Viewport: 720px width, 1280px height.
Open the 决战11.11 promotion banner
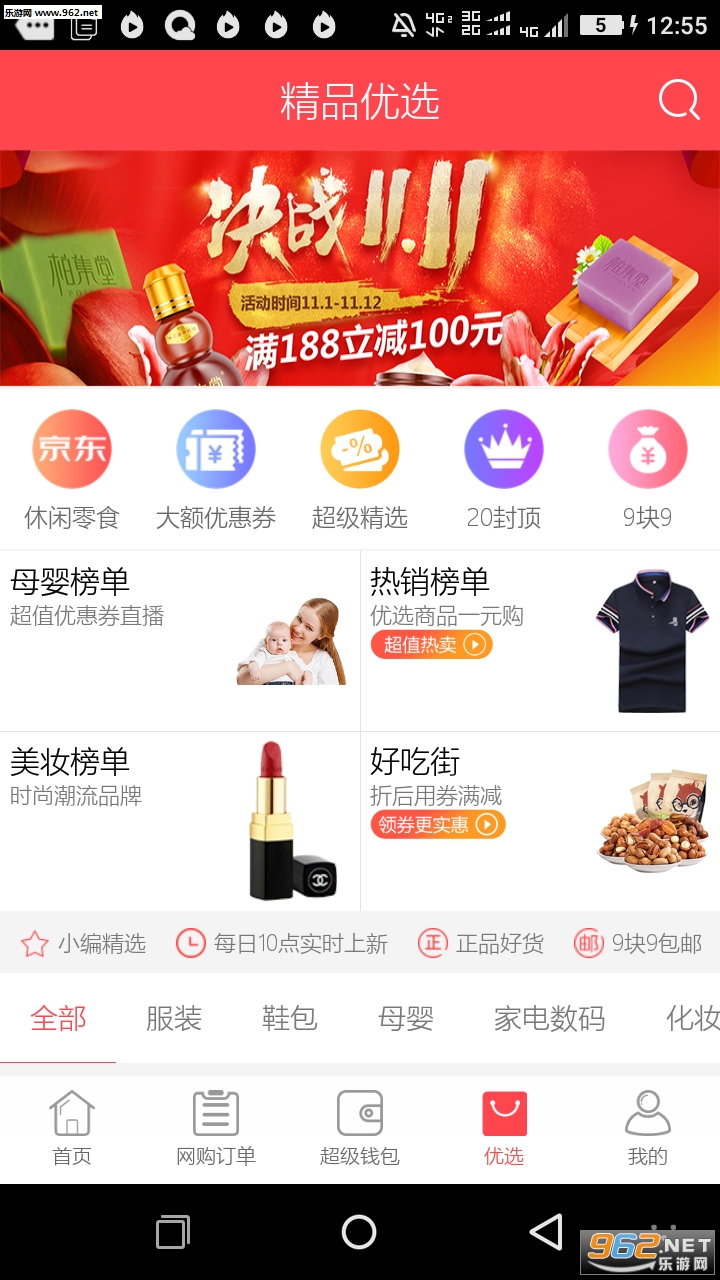[x=360, y=268]
